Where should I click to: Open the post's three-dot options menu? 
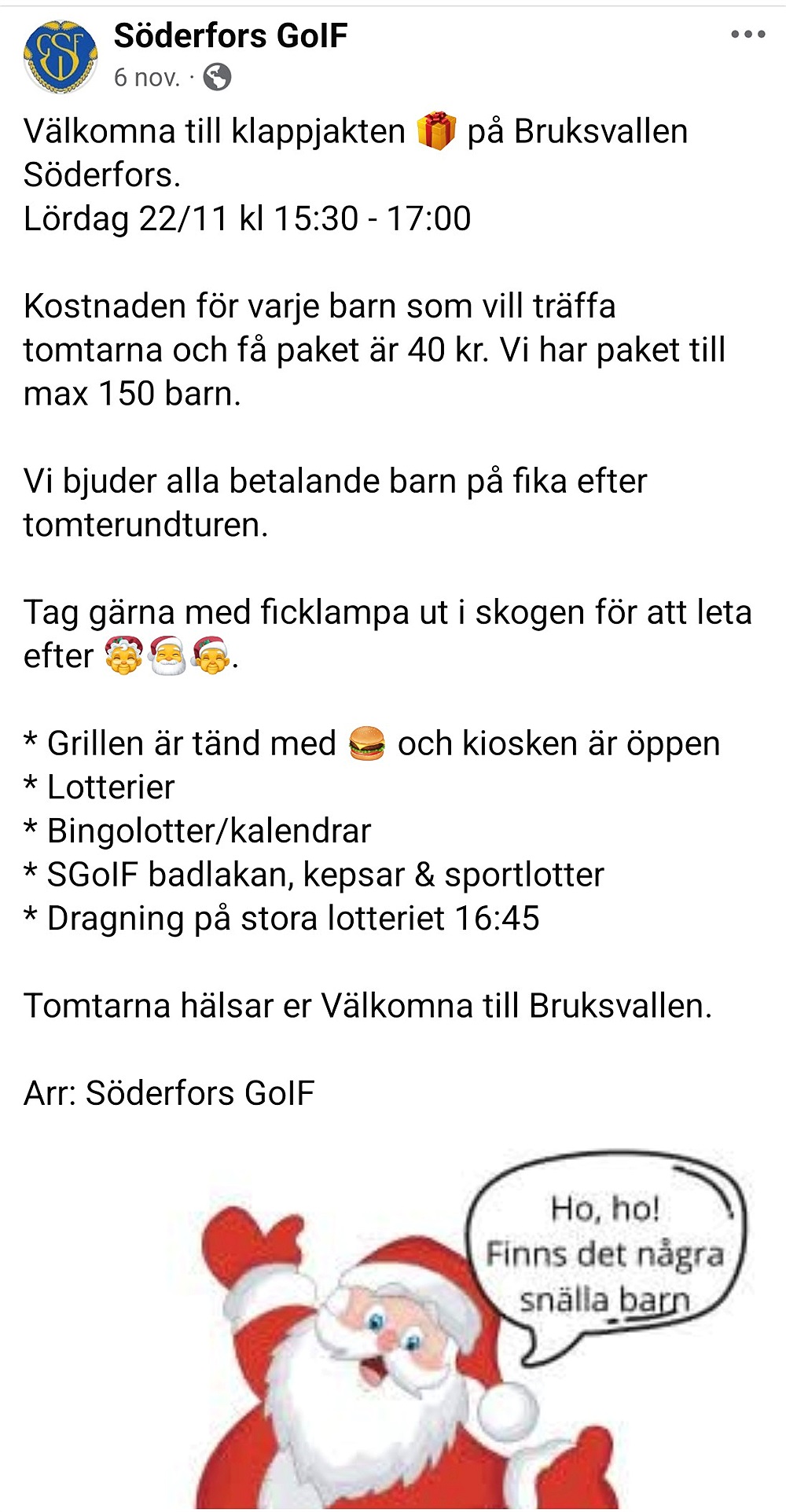point(747,35)
